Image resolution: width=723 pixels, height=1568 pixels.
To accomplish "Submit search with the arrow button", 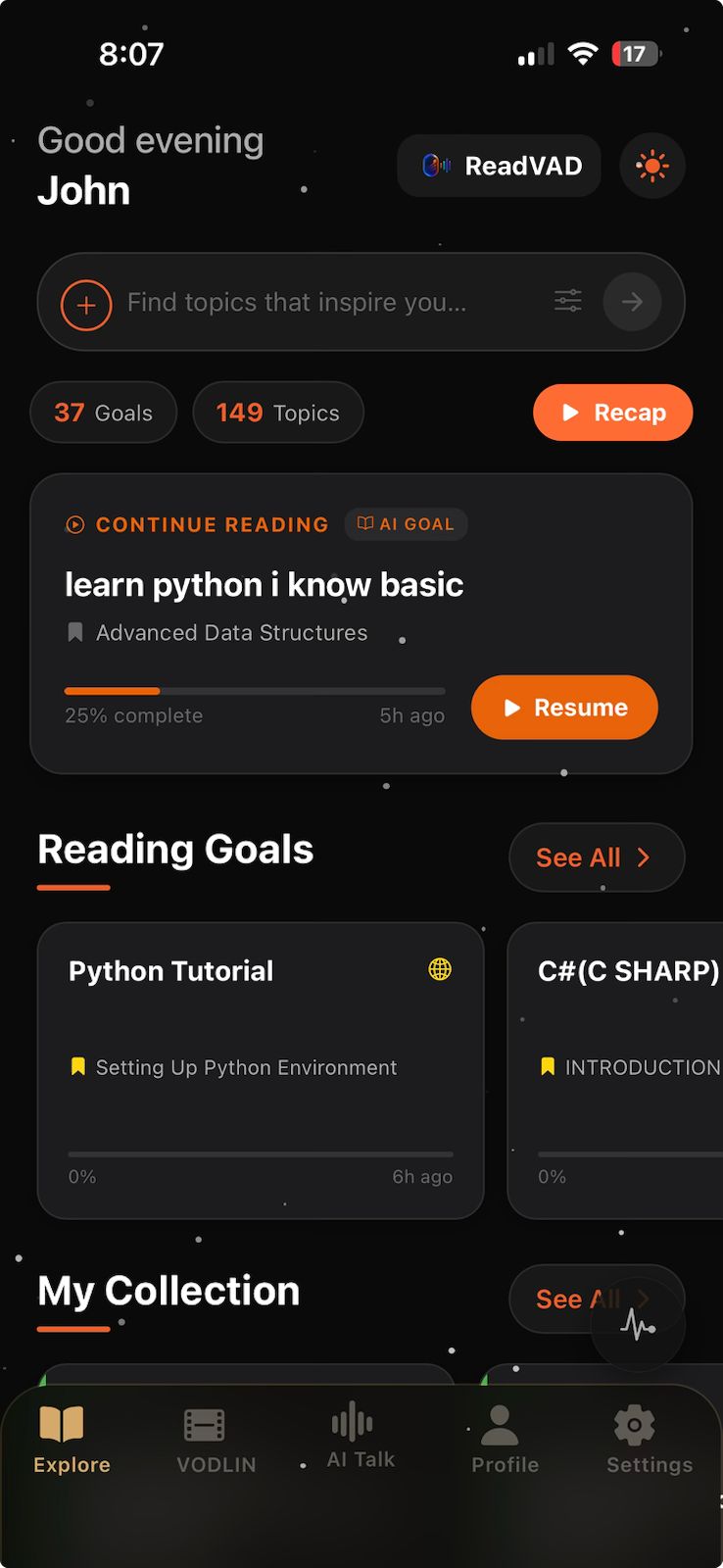I will point(633,302).
